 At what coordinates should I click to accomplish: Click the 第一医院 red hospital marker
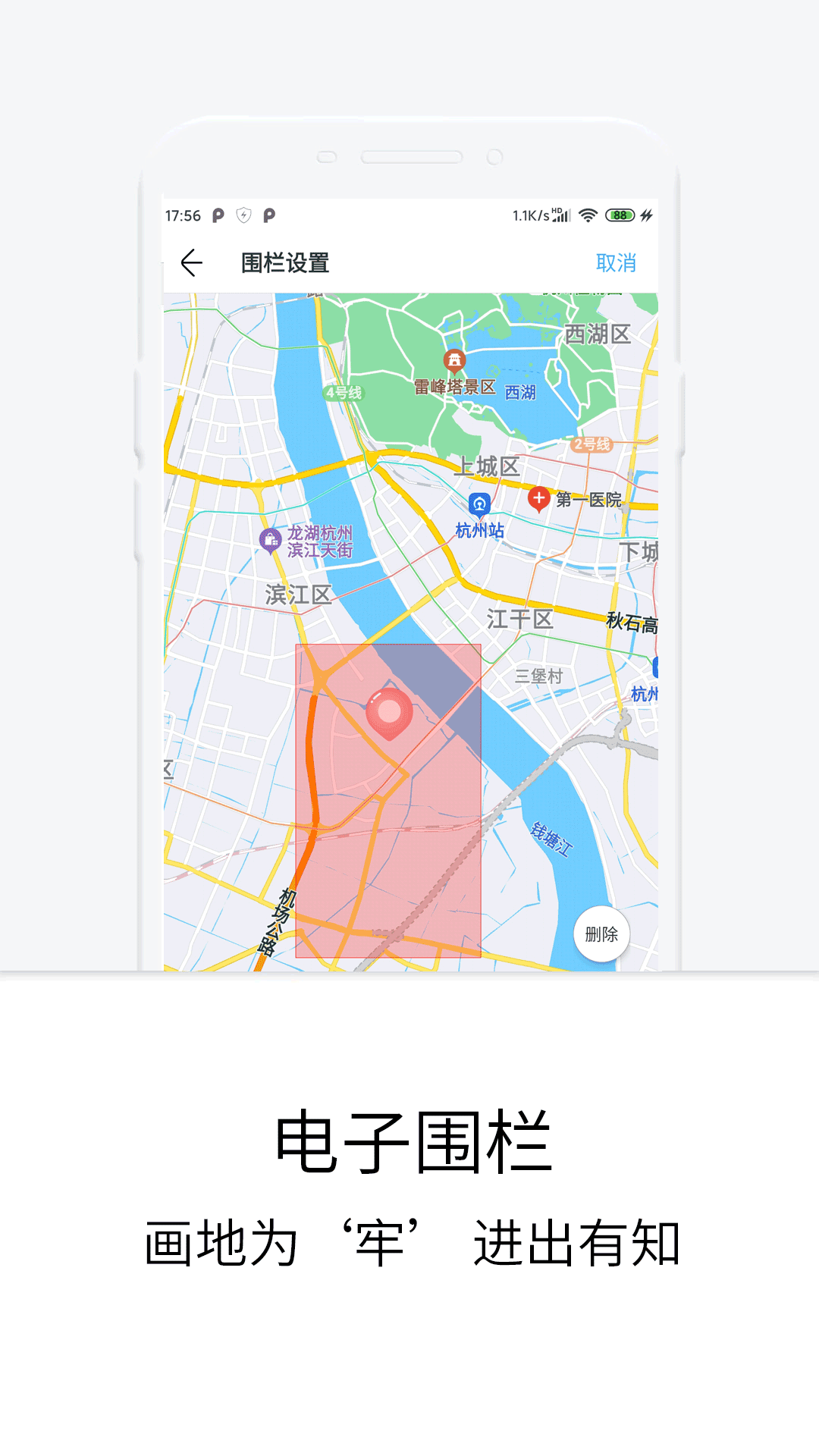(x=539, y=497)
